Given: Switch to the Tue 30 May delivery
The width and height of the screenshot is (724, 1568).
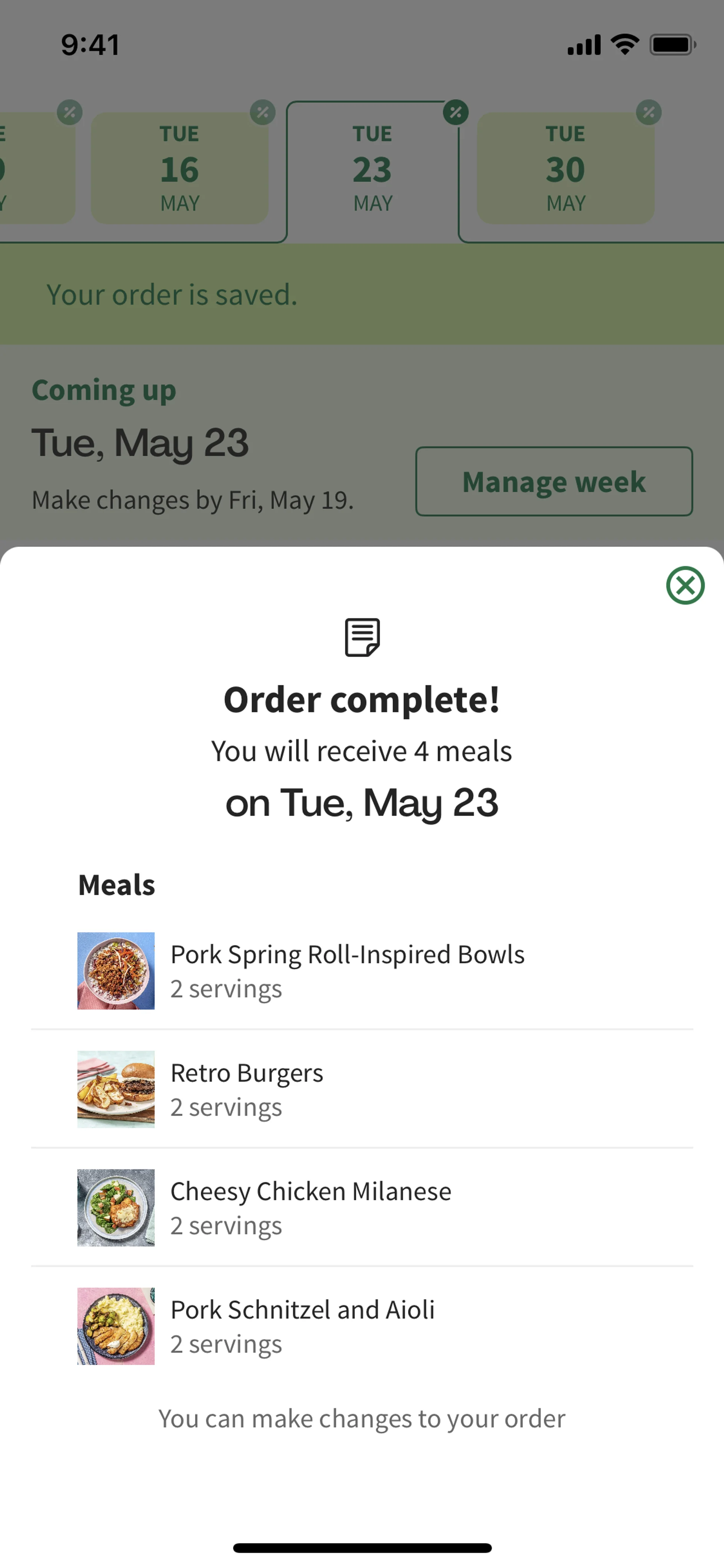Looking at the screenshot, I should 565,168.
